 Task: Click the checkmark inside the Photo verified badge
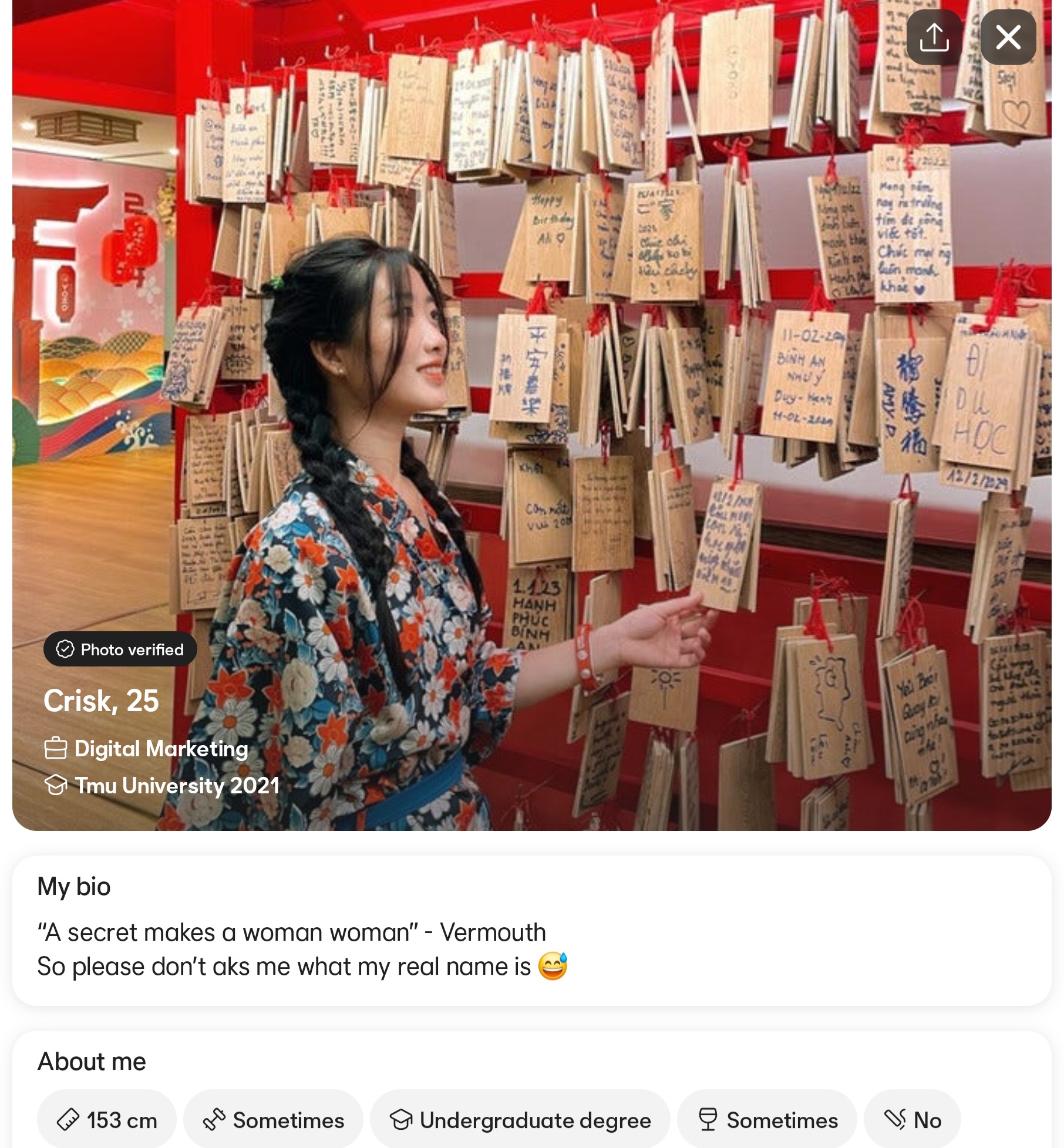point(66,649)
